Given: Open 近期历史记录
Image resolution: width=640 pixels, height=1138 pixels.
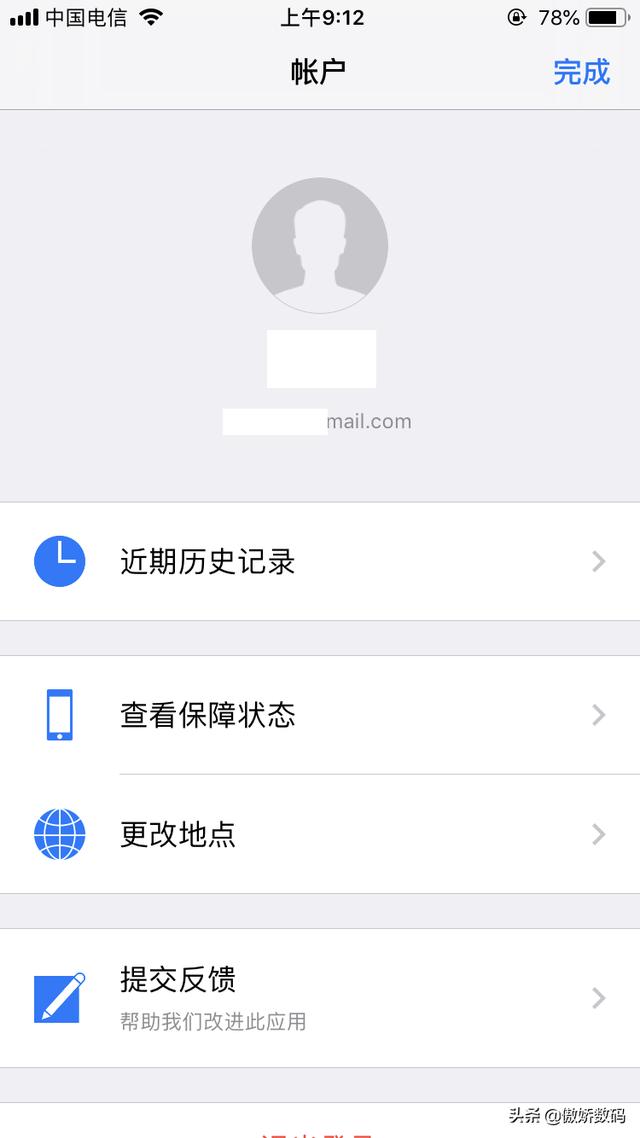Looking at the screenshot, I should (320, 562).
